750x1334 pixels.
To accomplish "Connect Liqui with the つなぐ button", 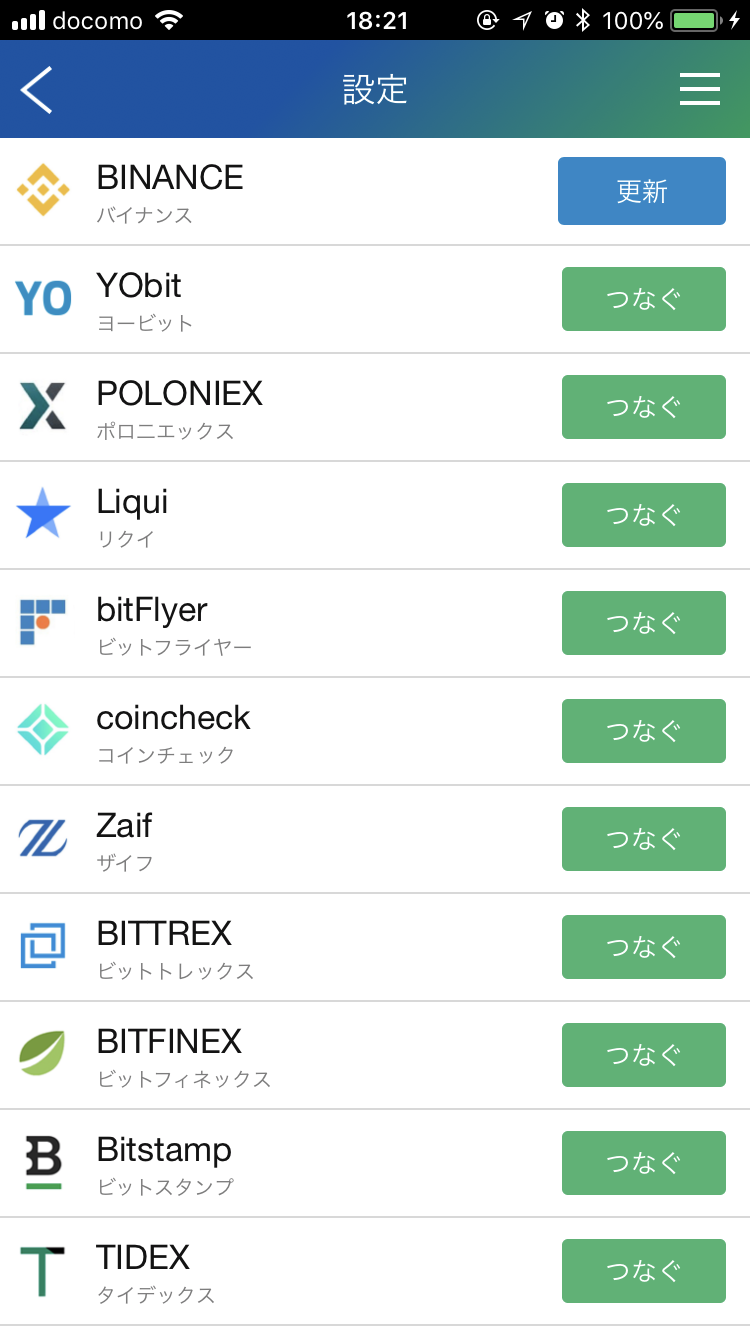I will [x=644, y=515].
